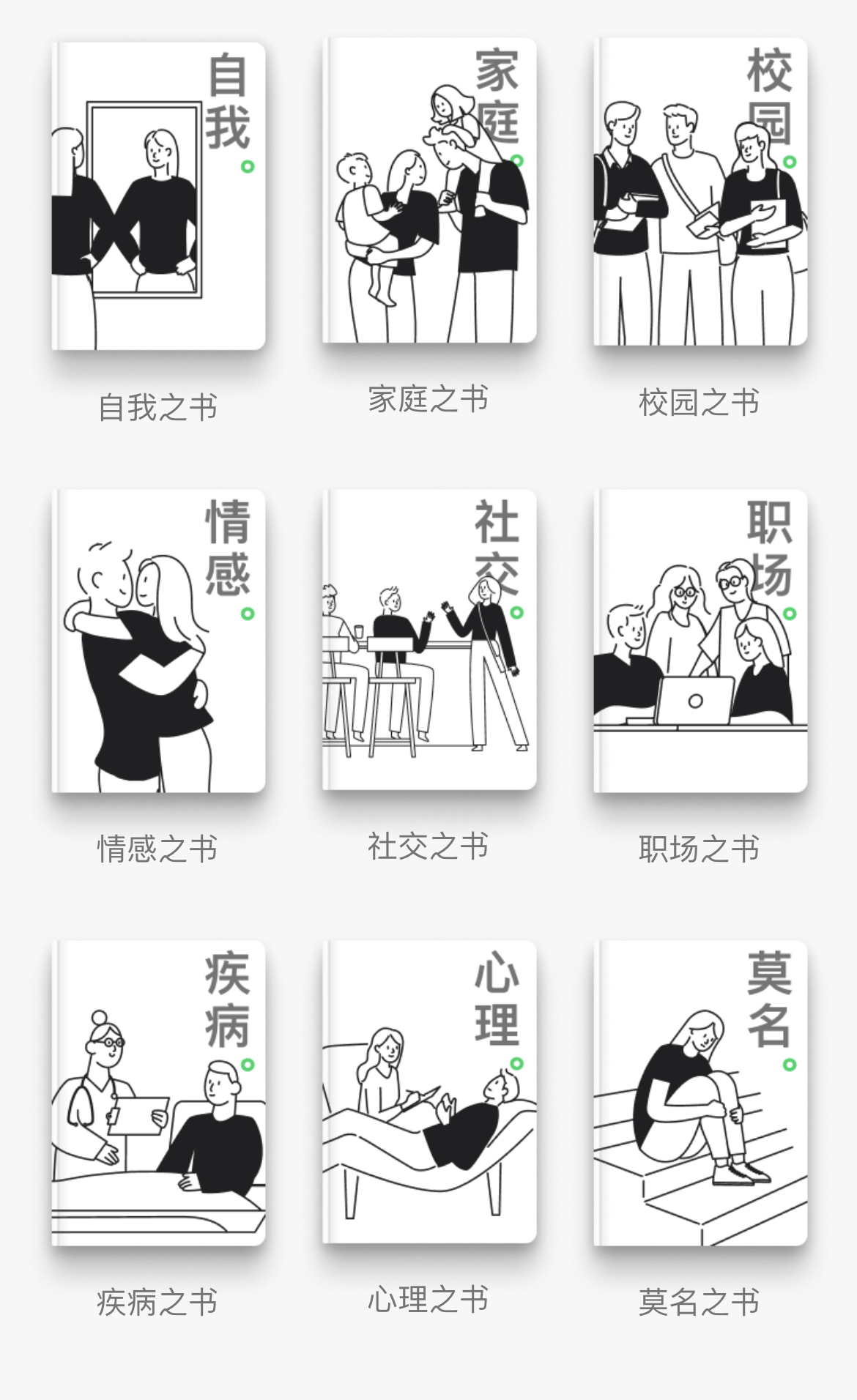This screenshot has height=1400, width=857.
Task: View the 社交之书 book
Action: 429,639
